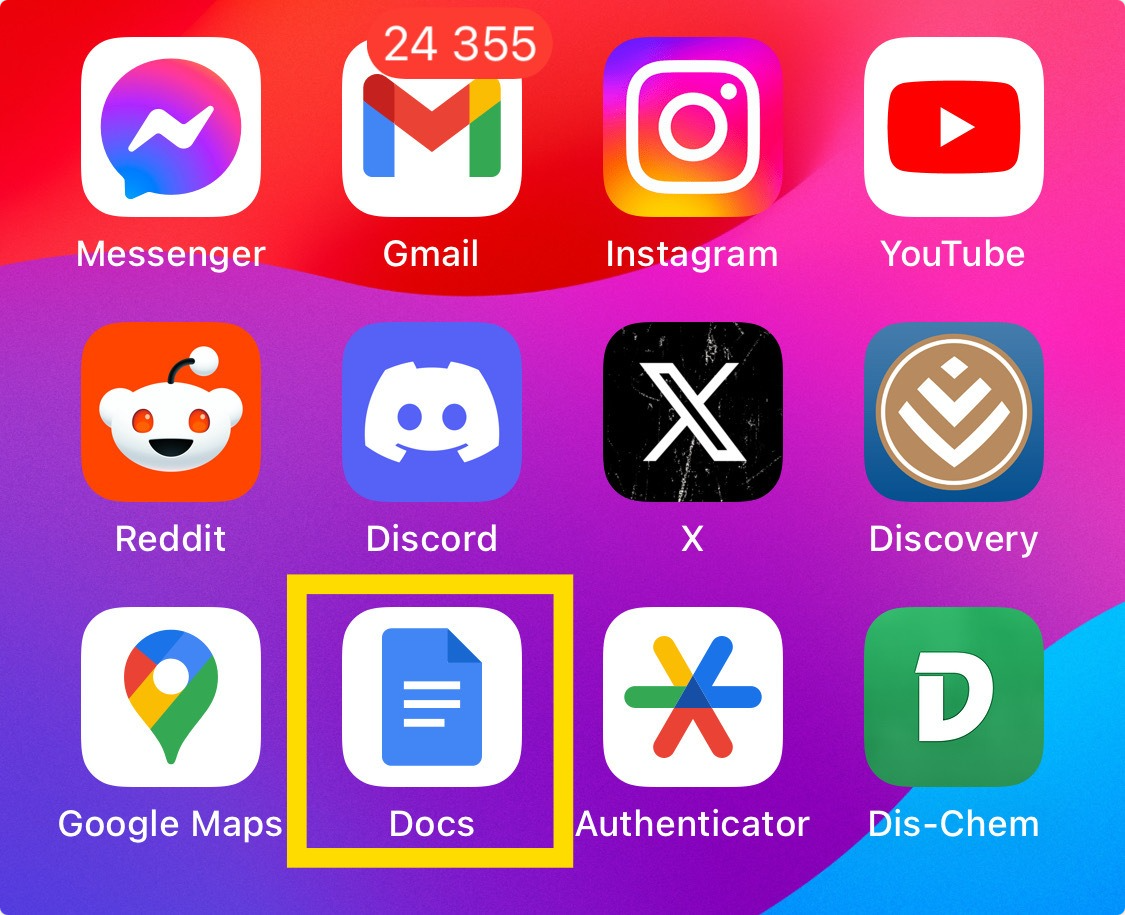The image size is (1125, 915).
Task: Open the Reddit app
Action: tap(171, 412)
